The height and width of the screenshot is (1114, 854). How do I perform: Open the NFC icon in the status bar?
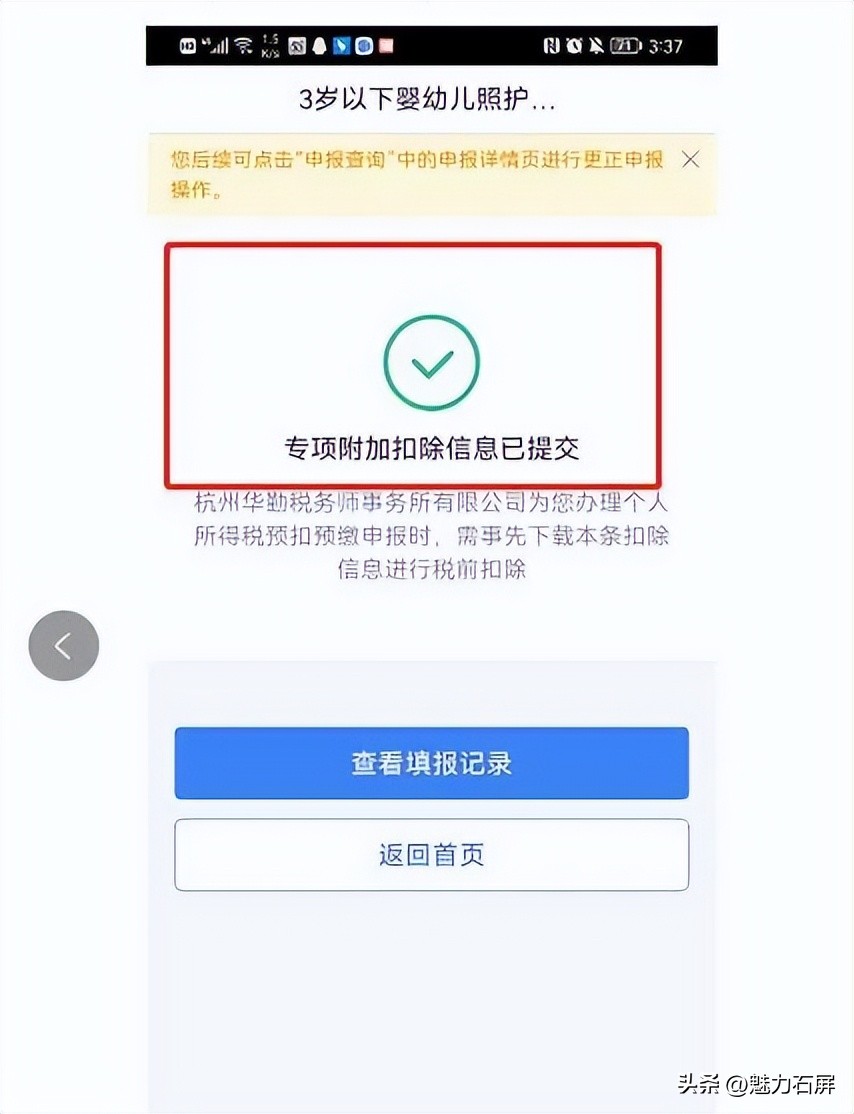(x=553, y=45)
